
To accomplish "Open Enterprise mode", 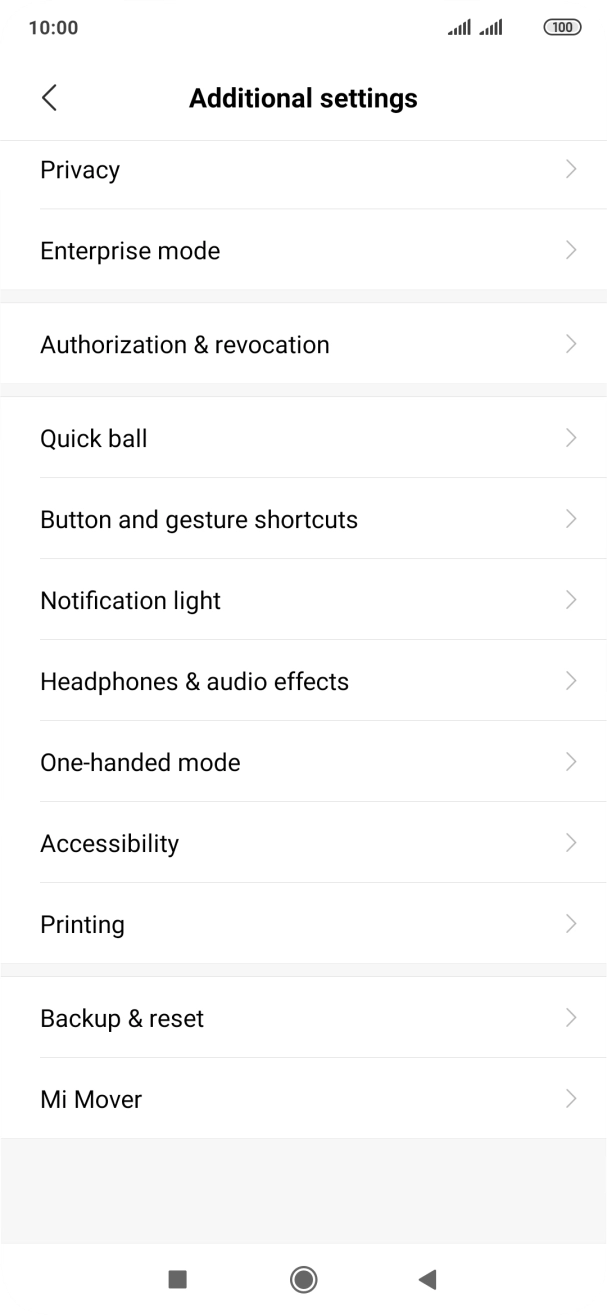I will pyautogui.click(x=303, y=250).
